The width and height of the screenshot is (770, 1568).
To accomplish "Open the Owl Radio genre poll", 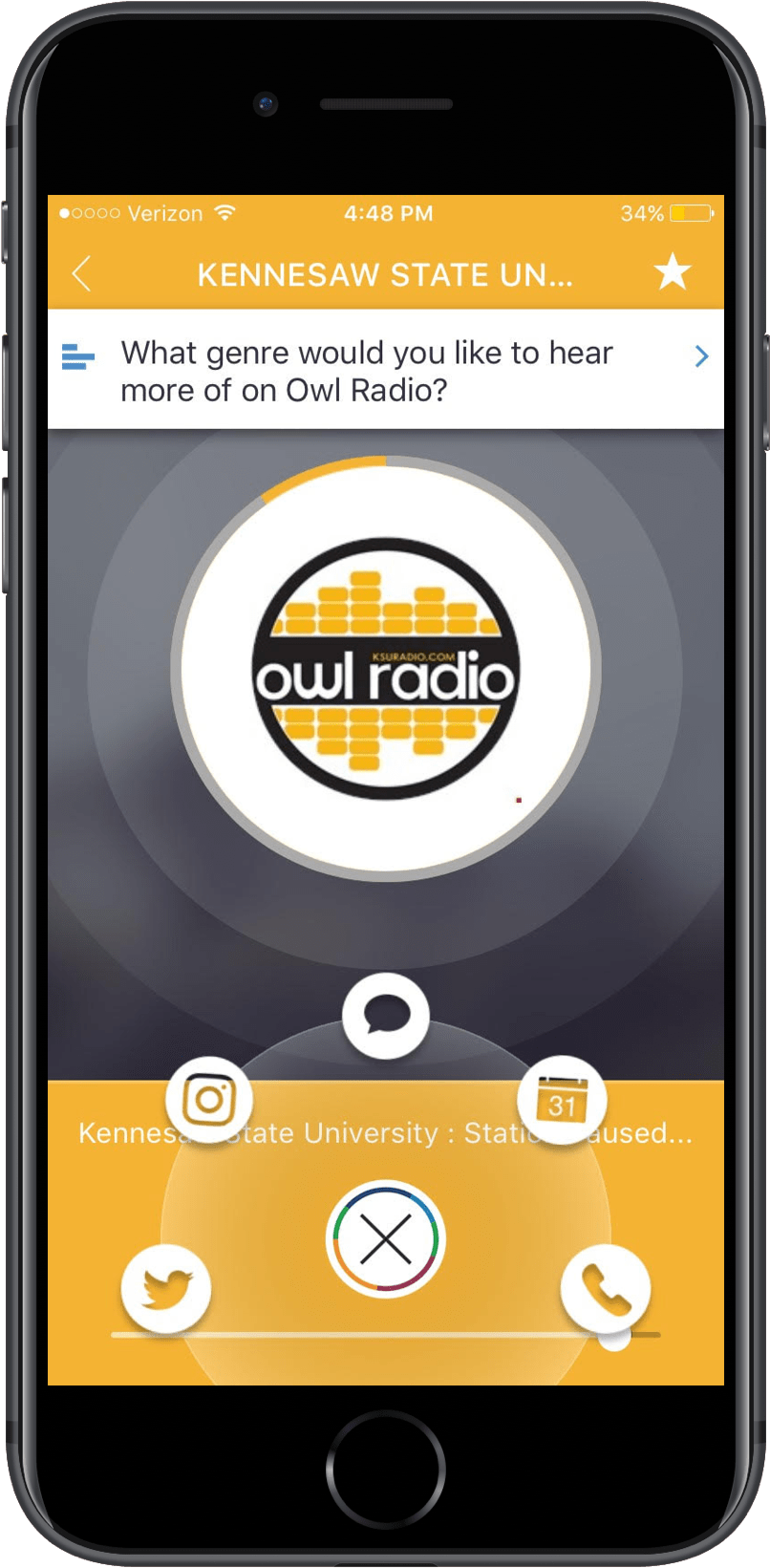I will pyautogui.click(x=385, y=371).
